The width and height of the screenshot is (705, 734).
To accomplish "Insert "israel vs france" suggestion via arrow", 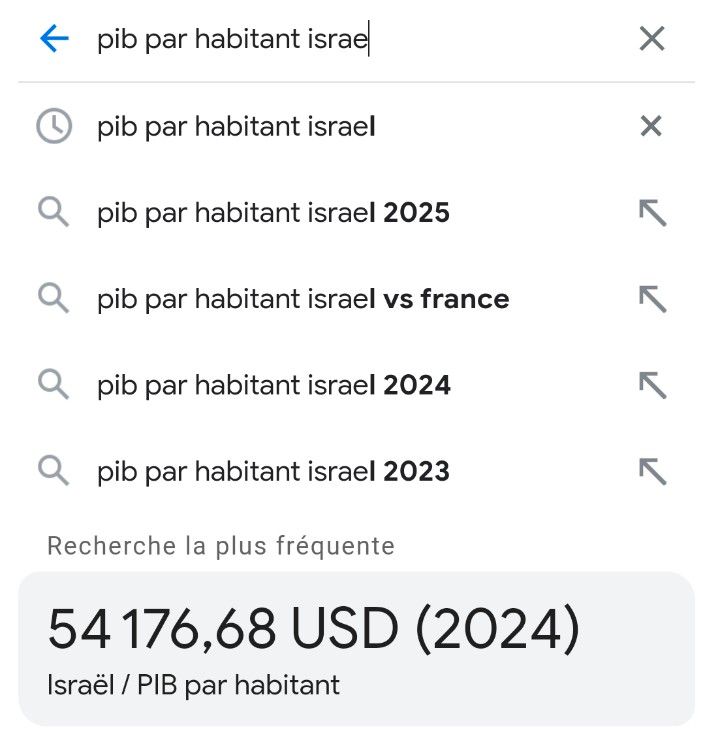I will click(x=652, y=299).
